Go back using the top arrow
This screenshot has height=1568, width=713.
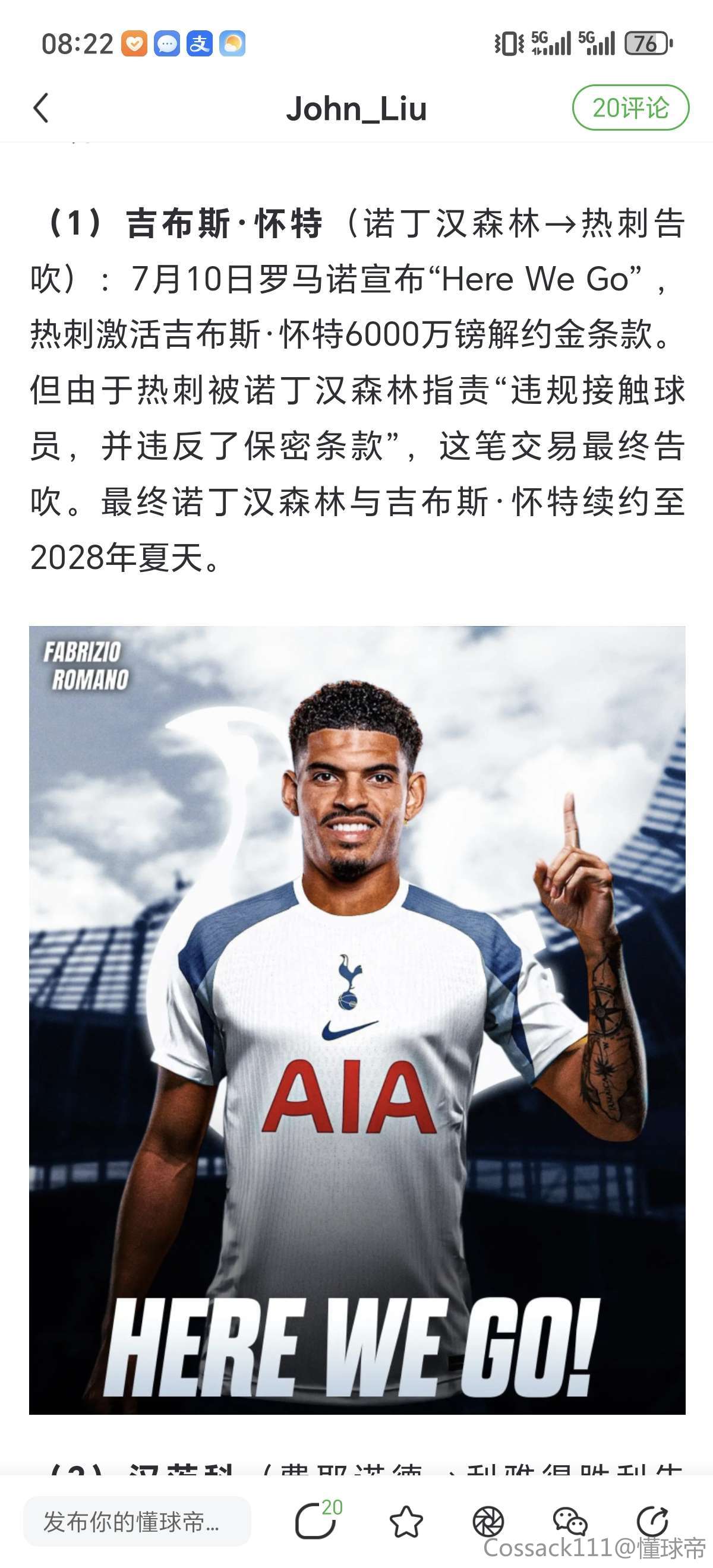tap(41, 108)
